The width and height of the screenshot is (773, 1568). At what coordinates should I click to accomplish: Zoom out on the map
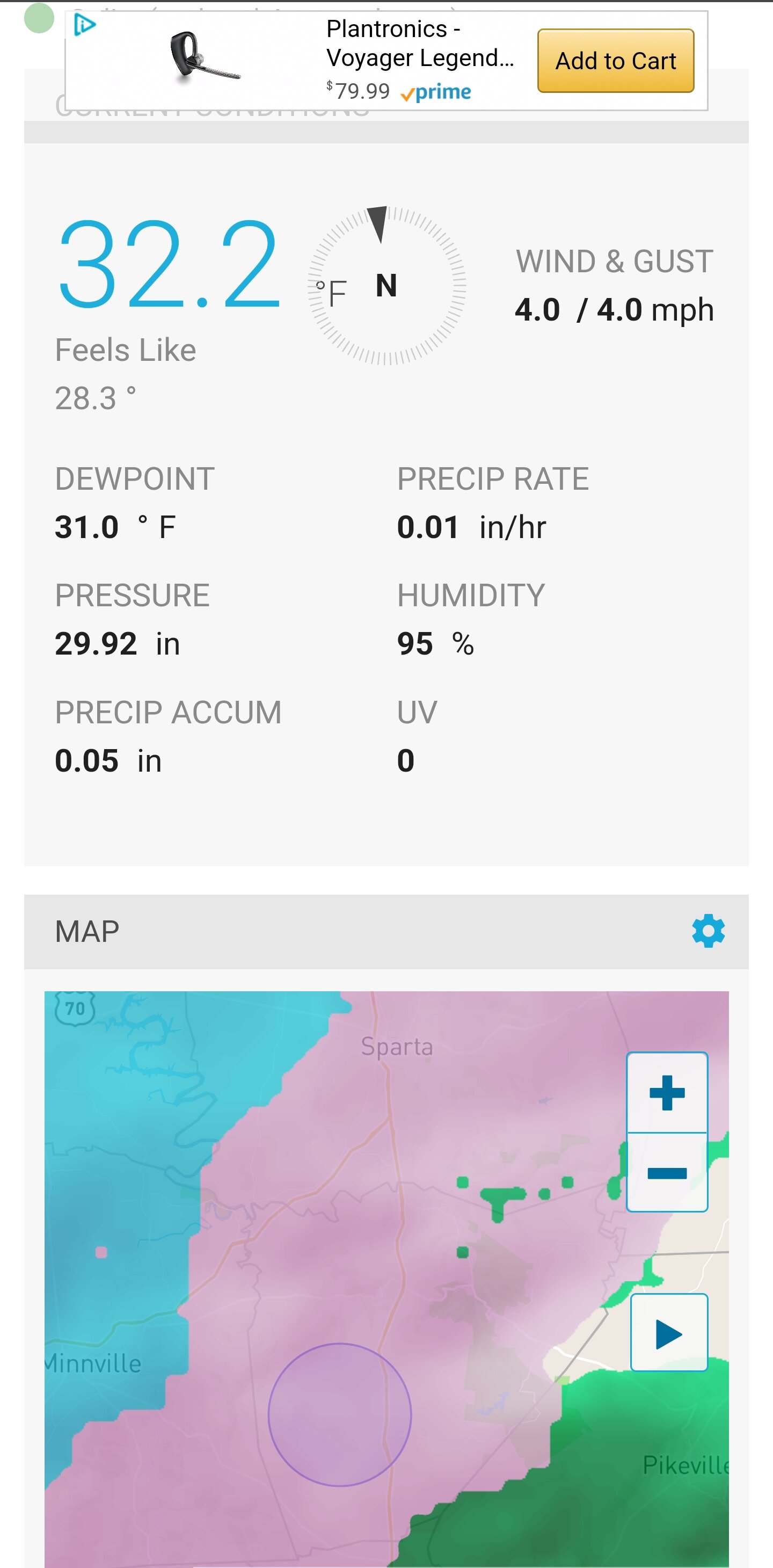tap(667, 1172)
